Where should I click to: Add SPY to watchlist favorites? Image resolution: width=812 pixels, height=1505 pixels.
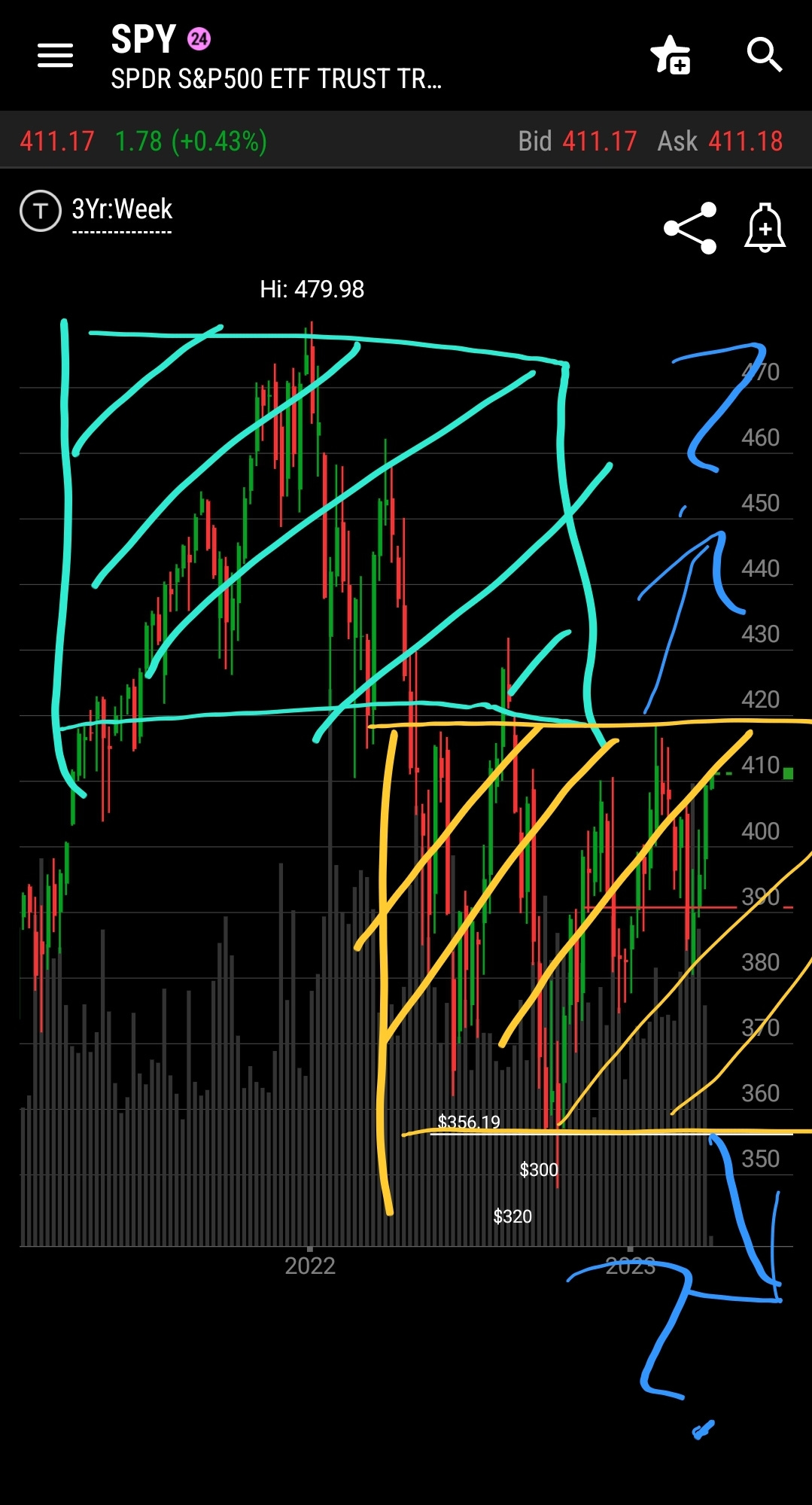(x=671, y=55)
